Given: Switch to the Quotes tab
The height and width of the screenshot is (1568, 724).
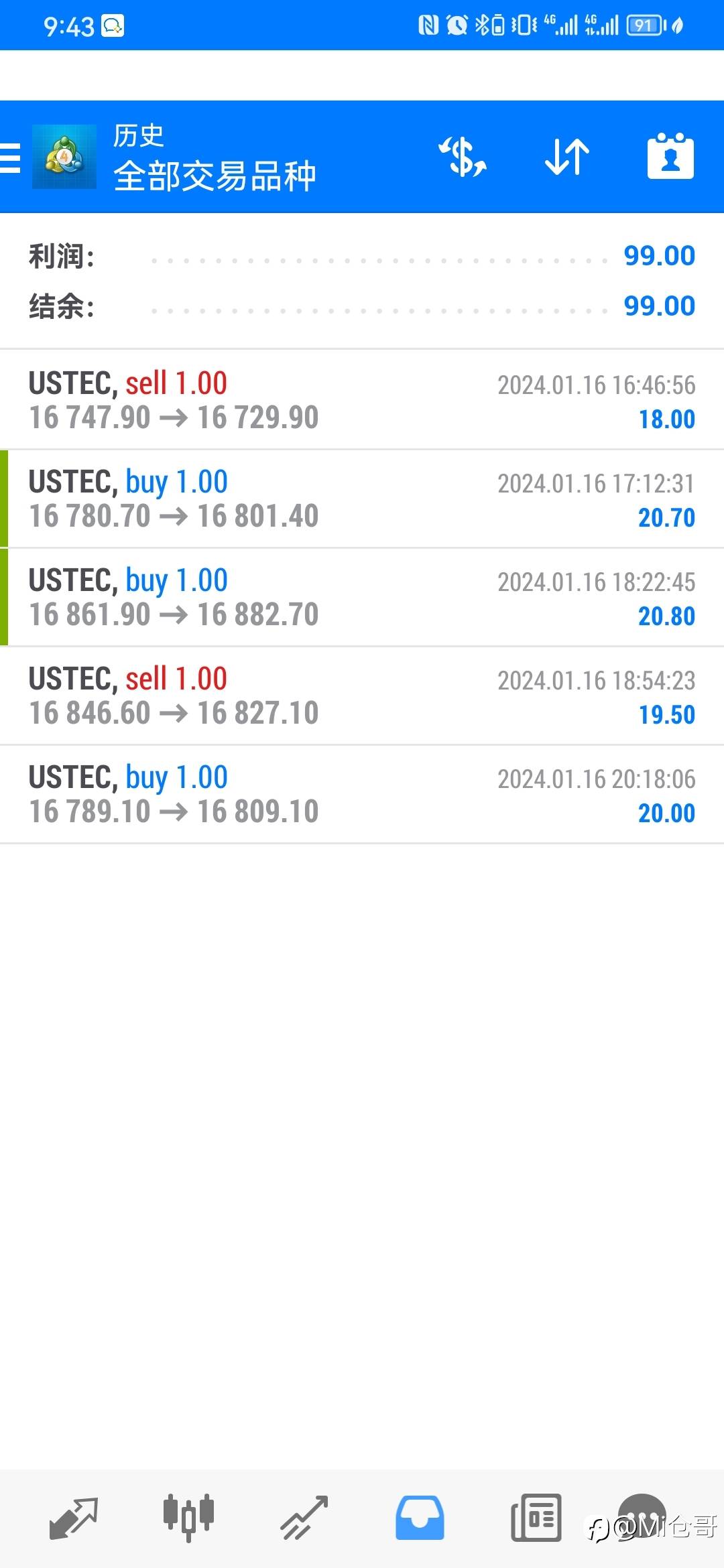Looking at the screenshot, I should (x=74, y=1517).
